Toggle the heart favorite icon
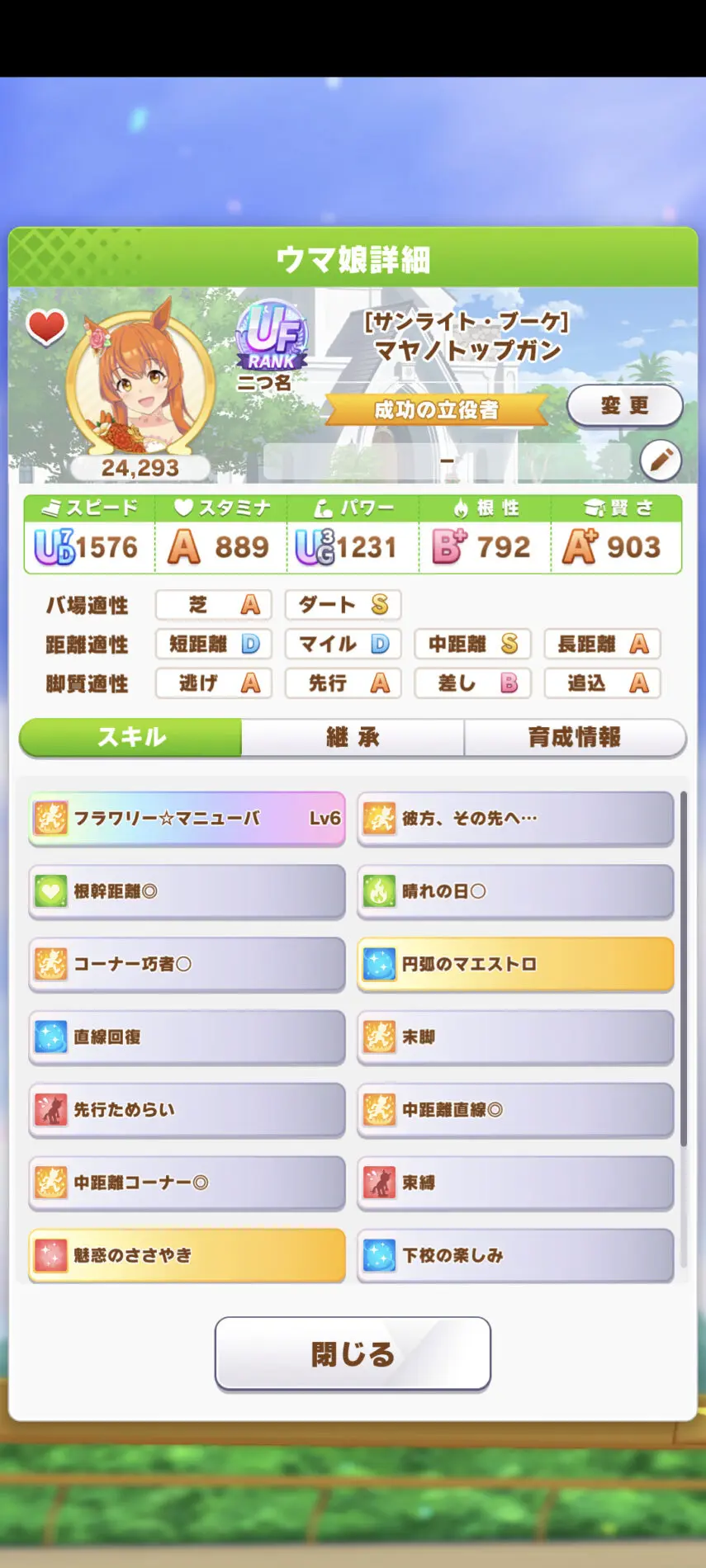The height and width of the screenshot is (1568, 706). (46, 328)
